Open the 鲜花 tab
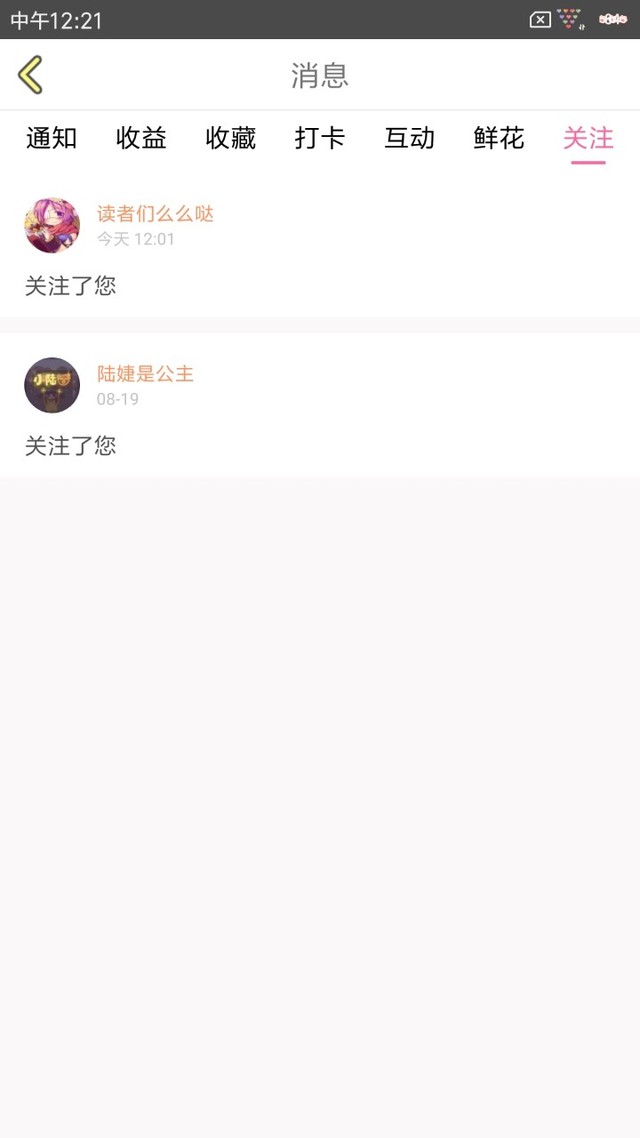Screen dimensions: 640x1138 499,138
